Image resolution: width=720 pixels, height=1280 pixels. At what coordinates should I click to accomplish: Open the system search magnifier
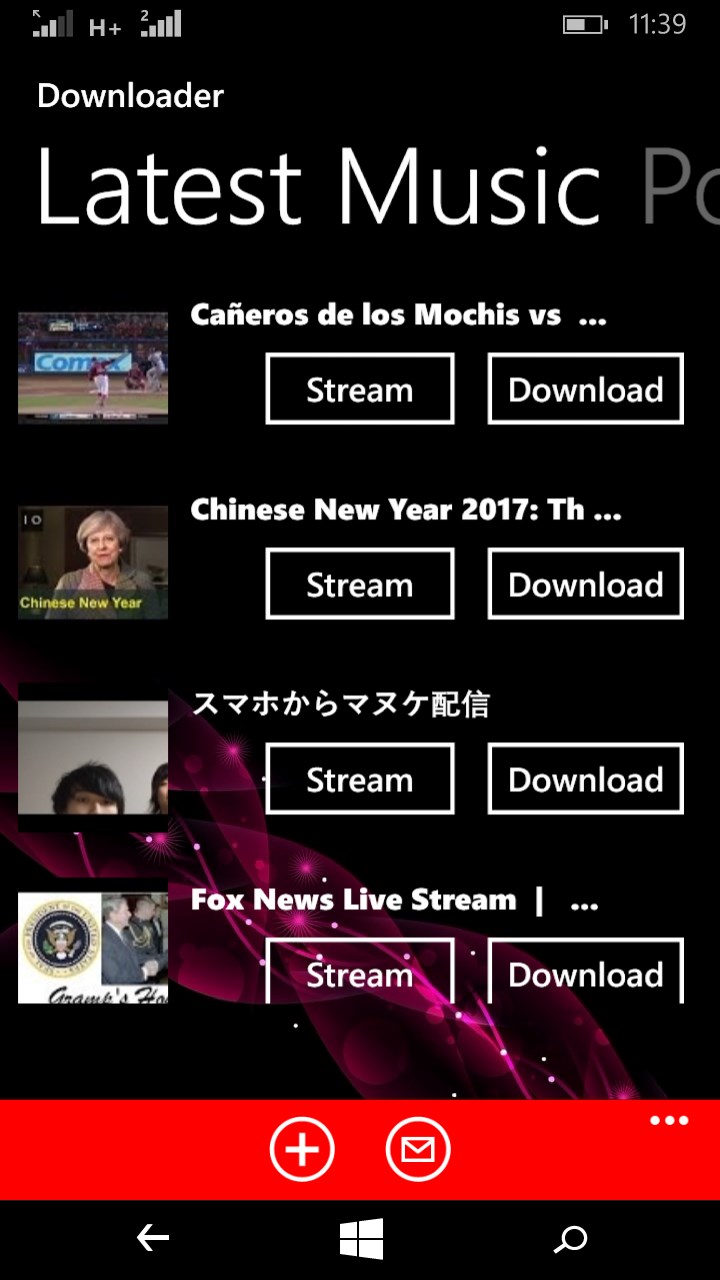pos(570,1240)
